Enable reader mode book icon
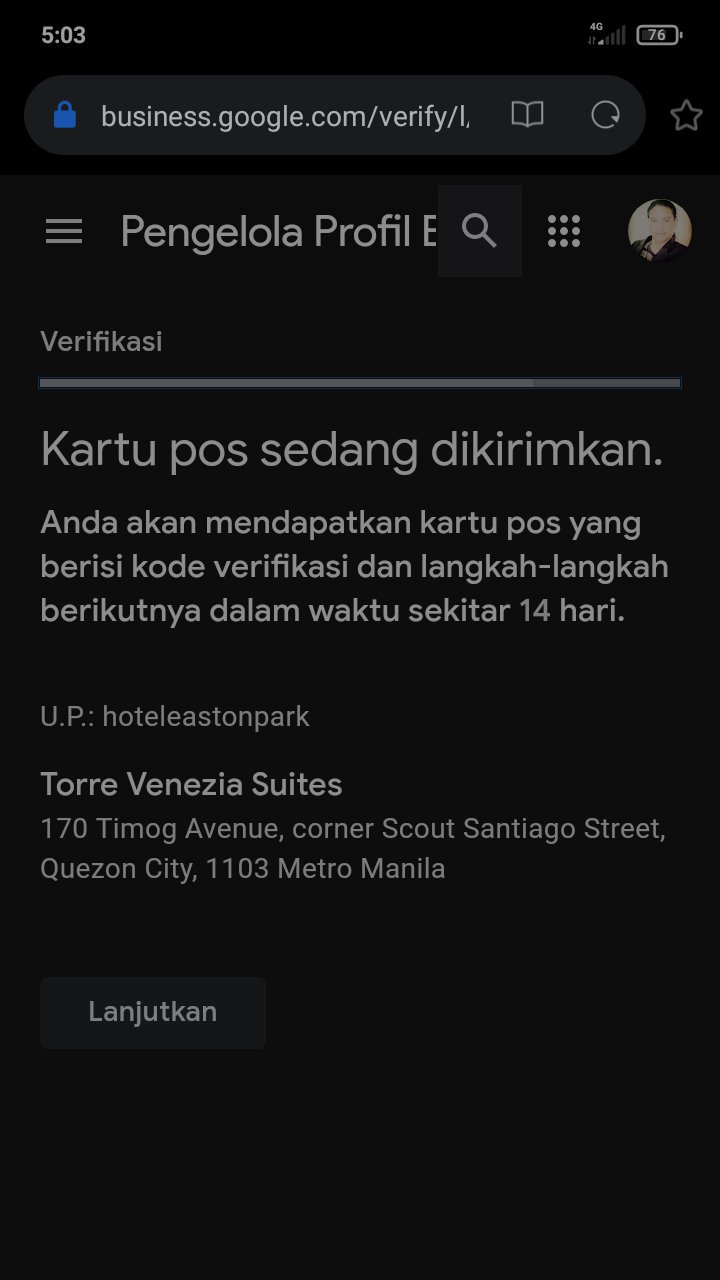 point(527,115)
